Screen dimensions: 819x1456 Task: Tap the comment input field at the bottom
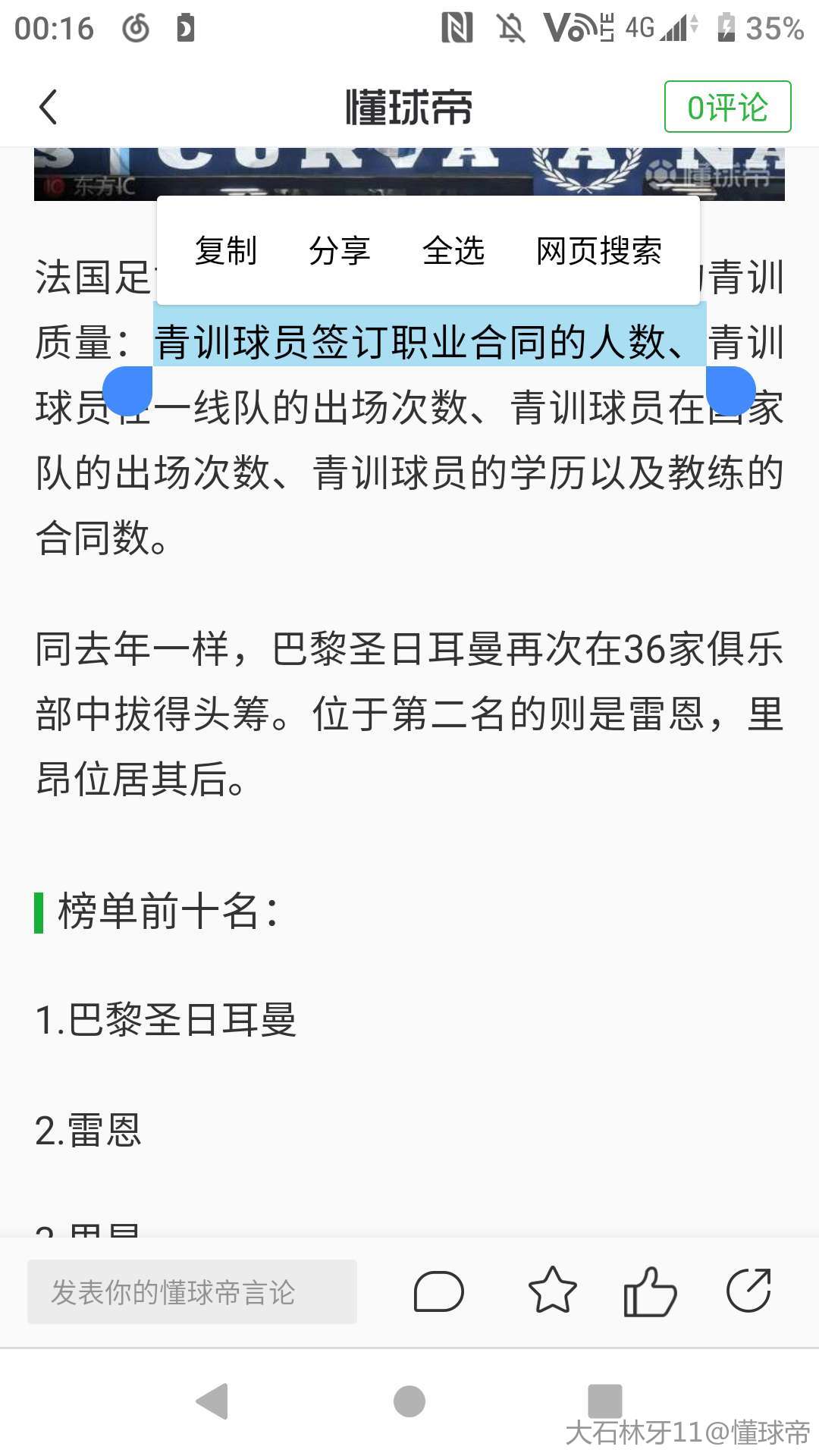tap(192, 1291)
